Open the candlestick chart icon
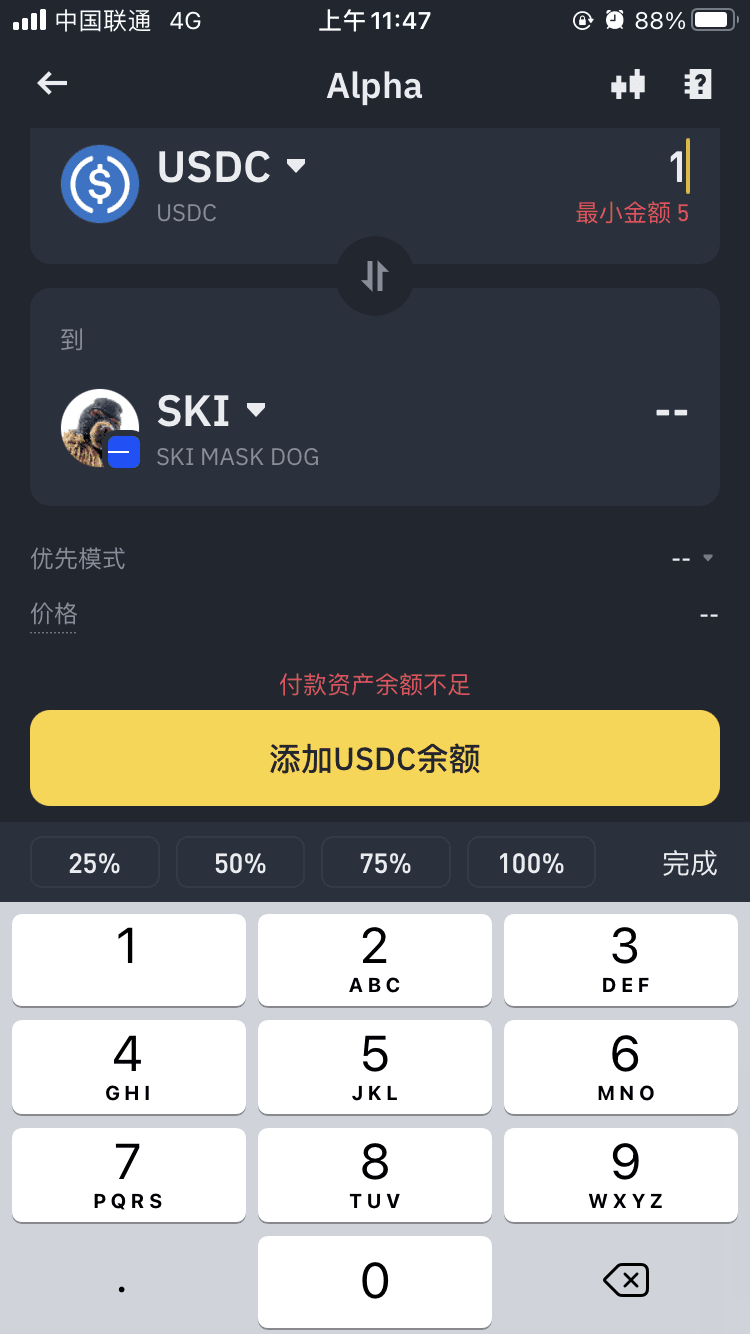The width and height of the screenshot is (750, 1334). pos(628,85)
